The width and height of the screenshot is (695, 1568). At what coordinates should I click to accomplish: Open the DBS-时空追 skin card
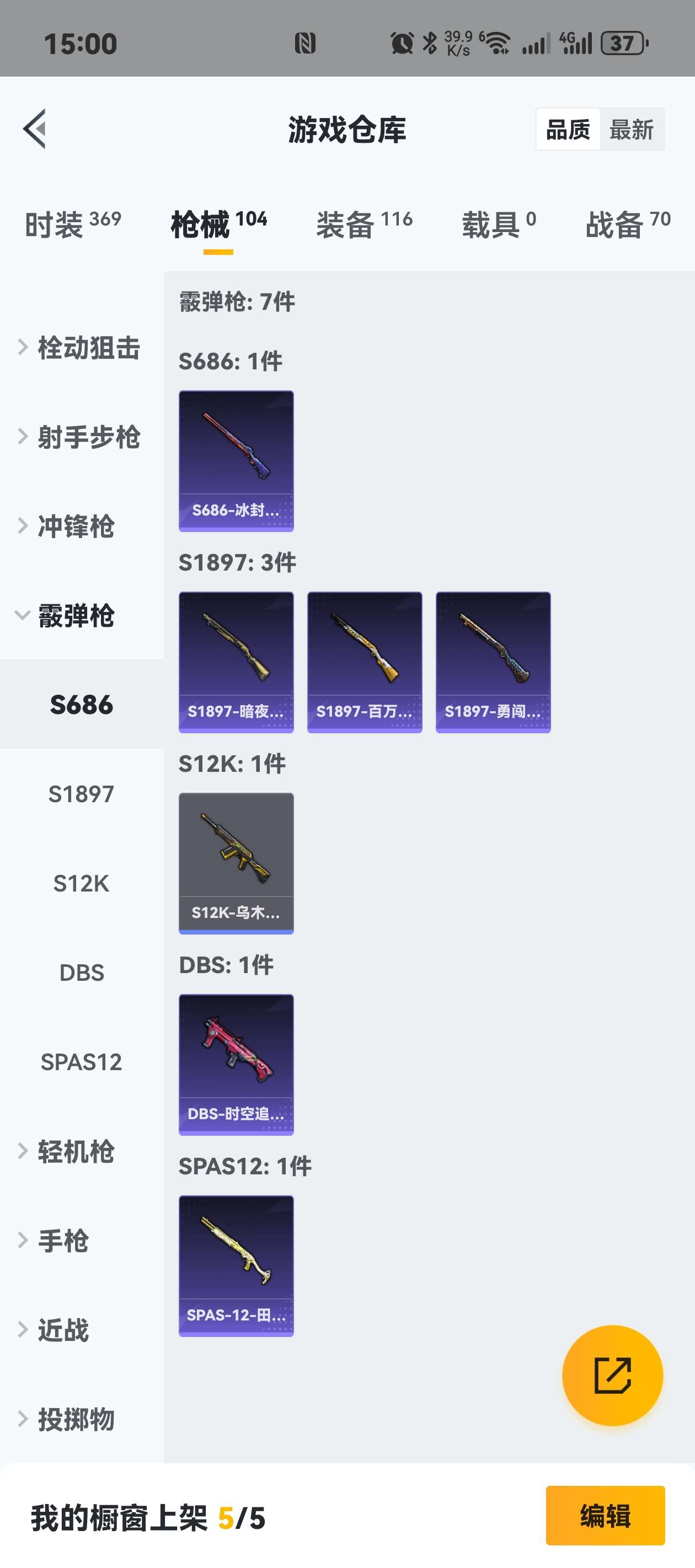[236, 1065]
